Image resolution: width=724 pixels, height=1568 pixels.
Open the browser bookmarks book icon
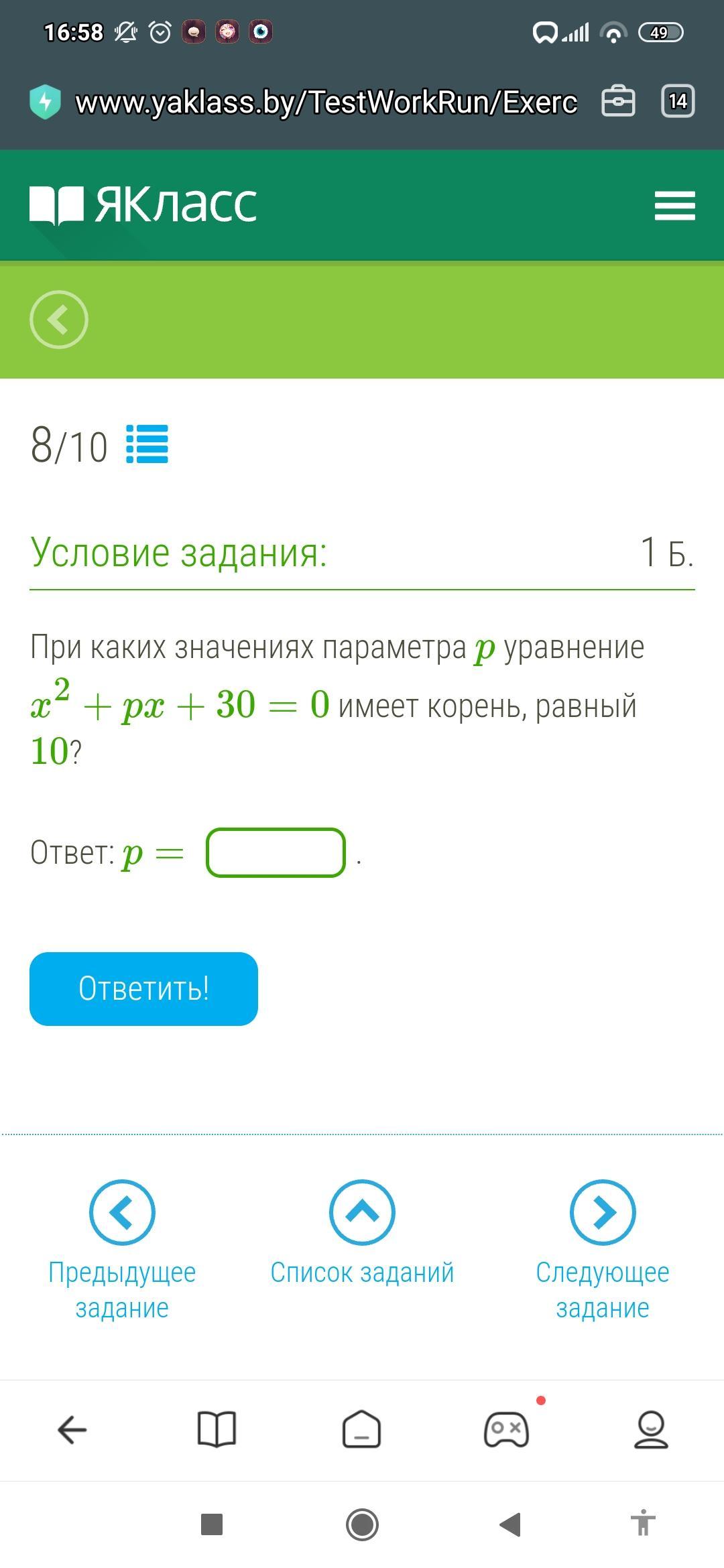(x=217, y=1430)
